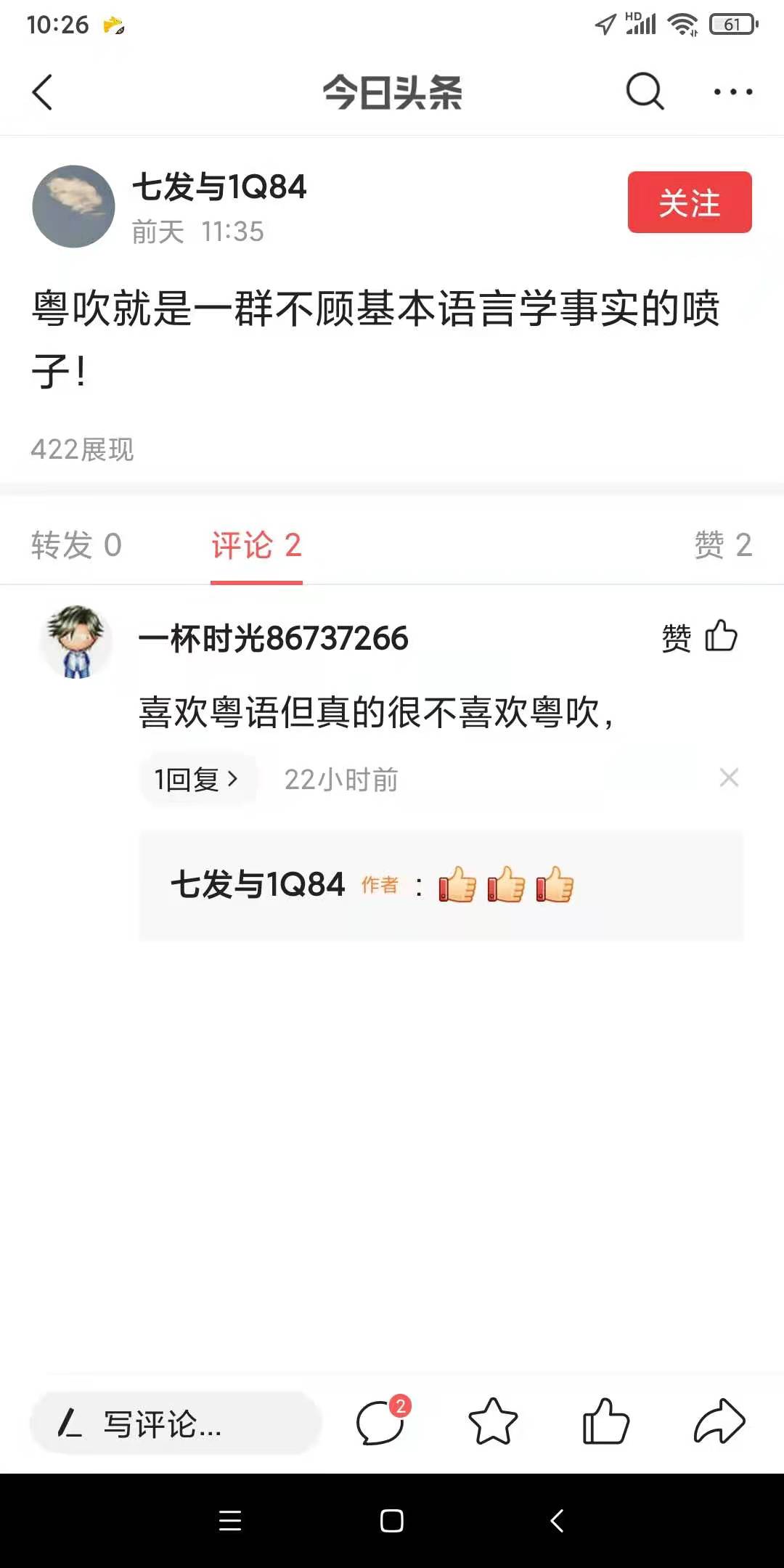Switch to the 赞 2 tab

click(723, 545)
